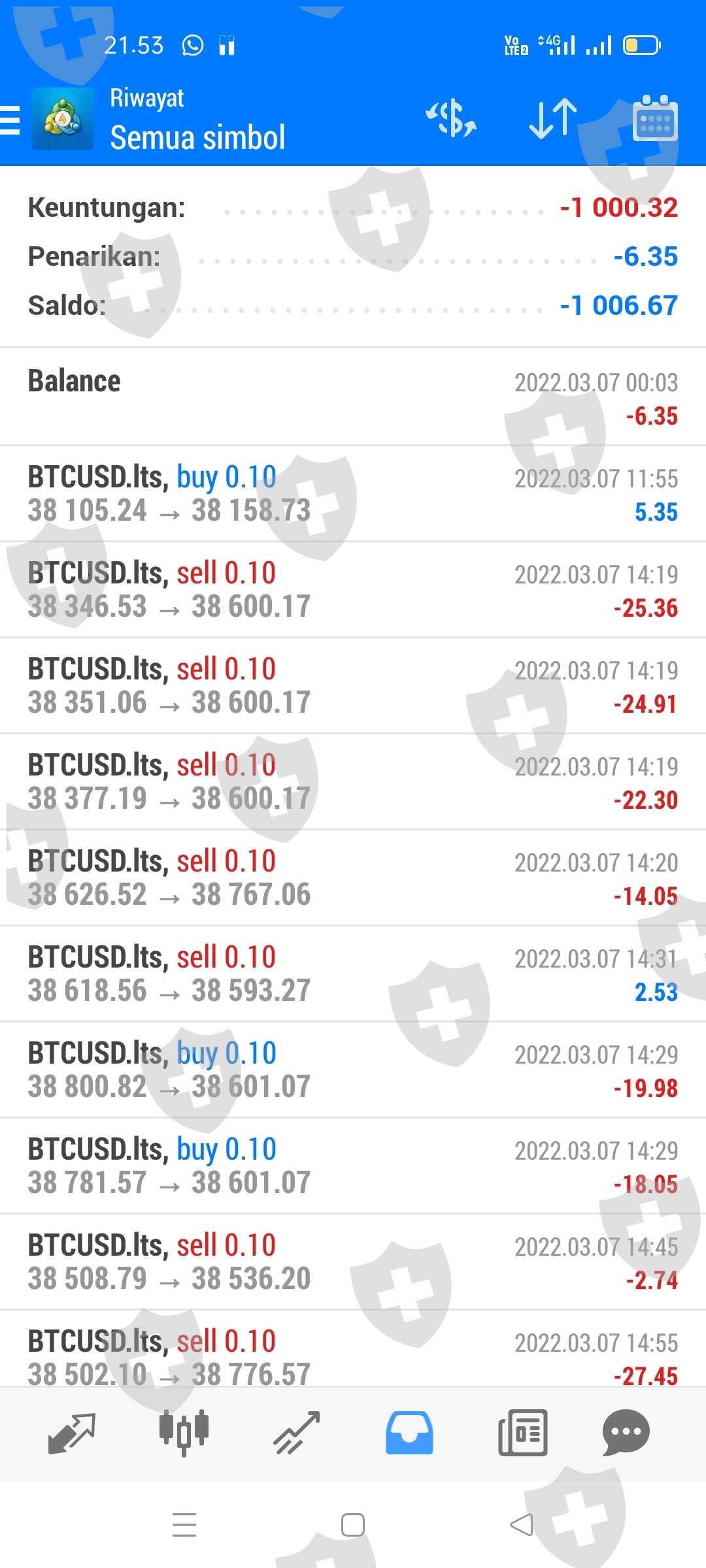Screen dimensions: 706x1568
Task: Switch to the Trade tab
Action: [x=297, y=1433]
